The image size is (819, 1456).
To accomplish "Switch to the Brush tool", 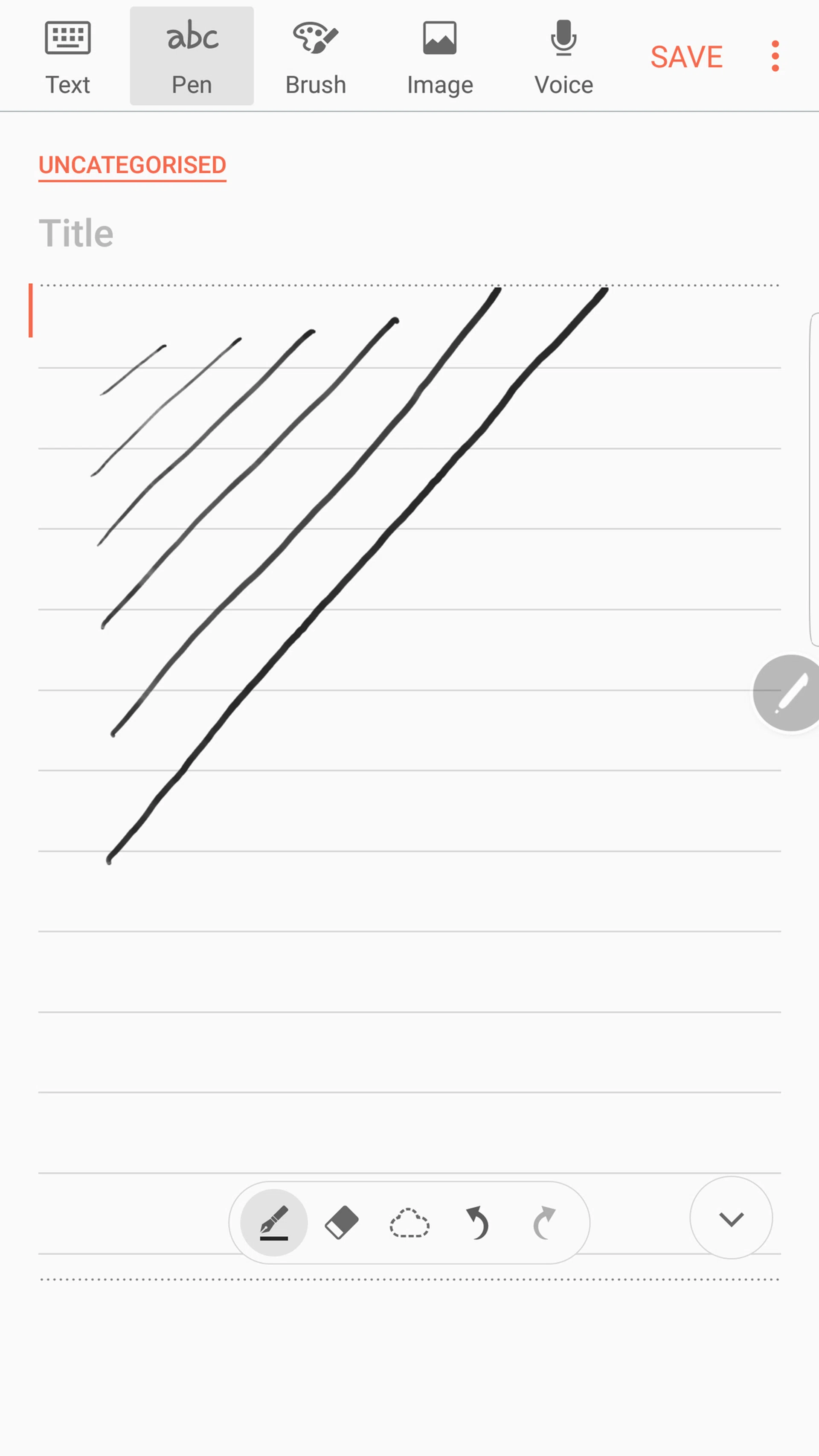I will click(315, 56).
